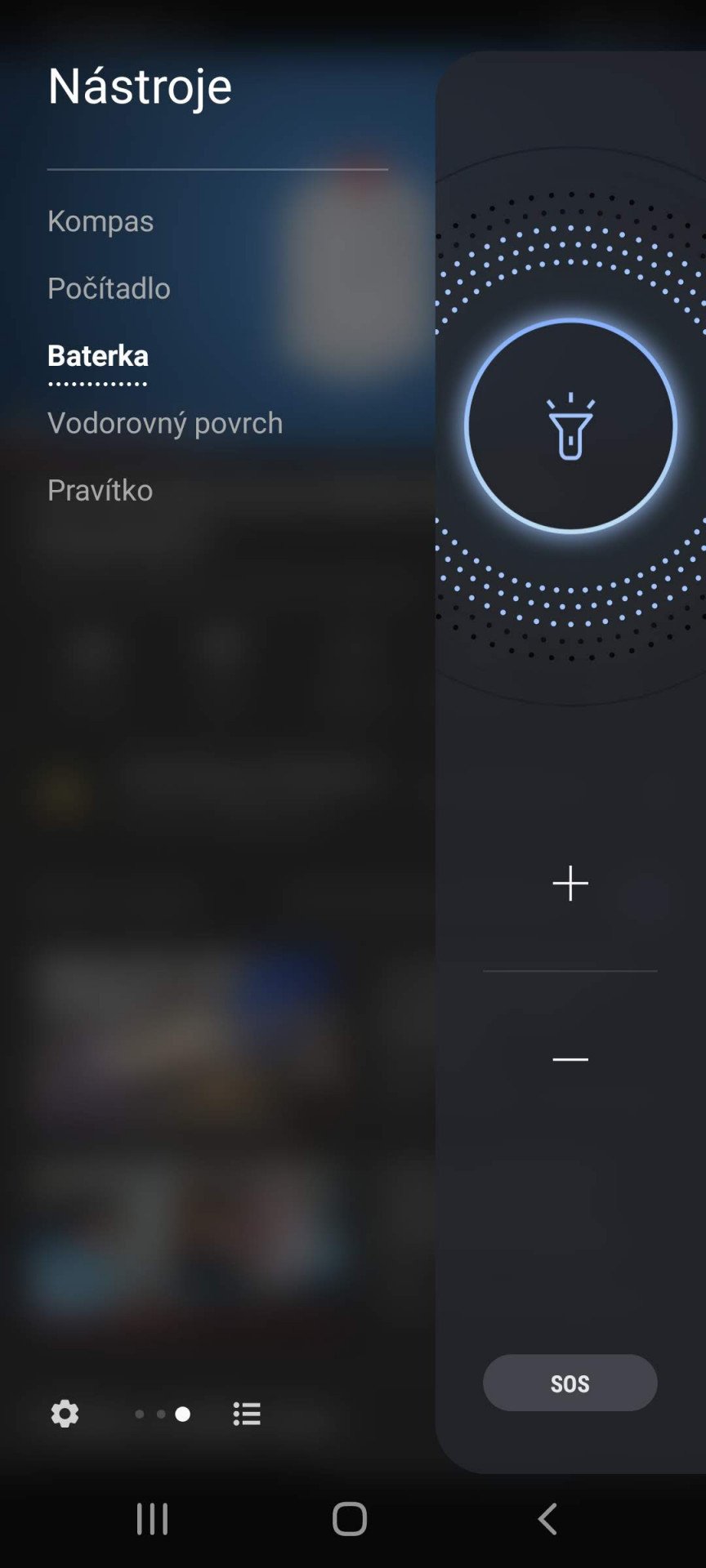Increase flashlight brightness with plus
706x1568 pixels.
[570, 884]
